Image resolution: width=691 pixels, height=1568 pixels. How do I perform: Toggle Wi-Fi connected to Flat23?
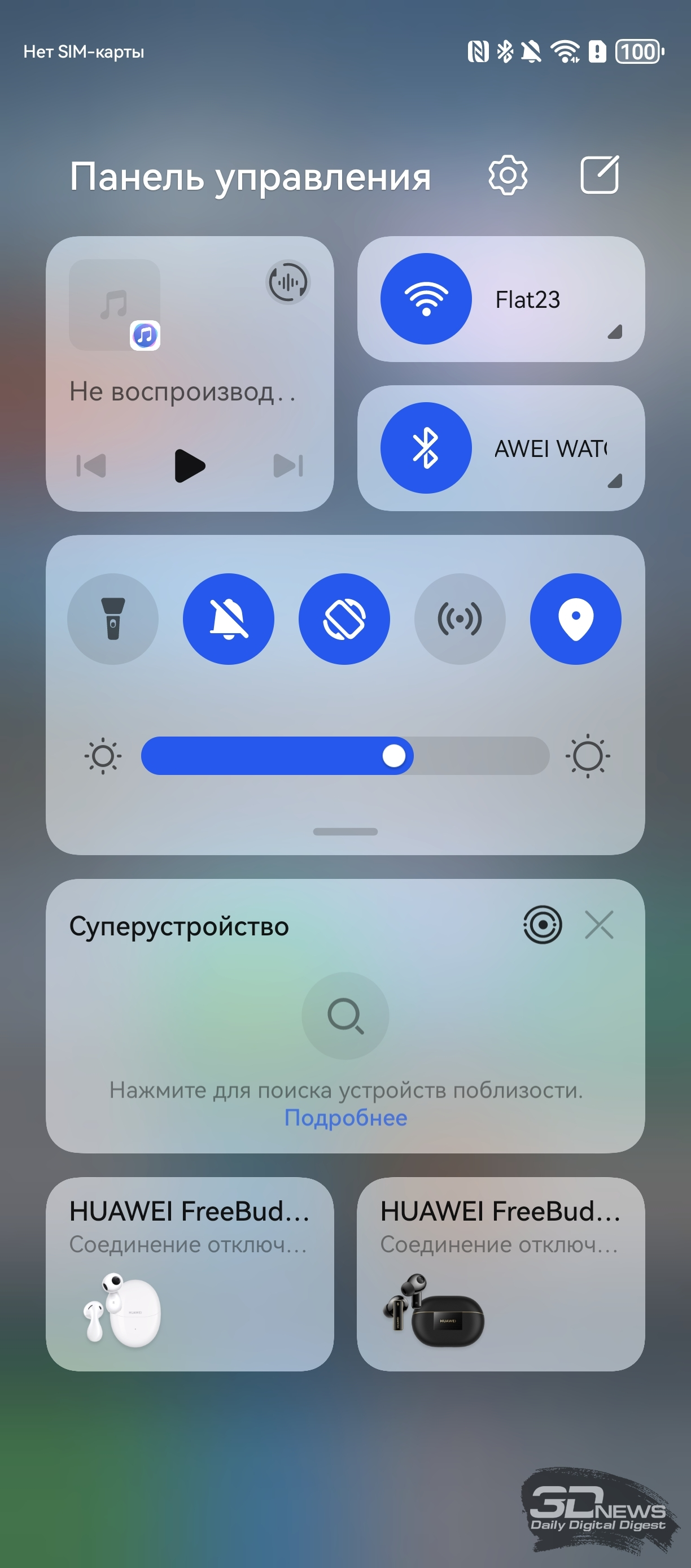(x=426, y=299)
